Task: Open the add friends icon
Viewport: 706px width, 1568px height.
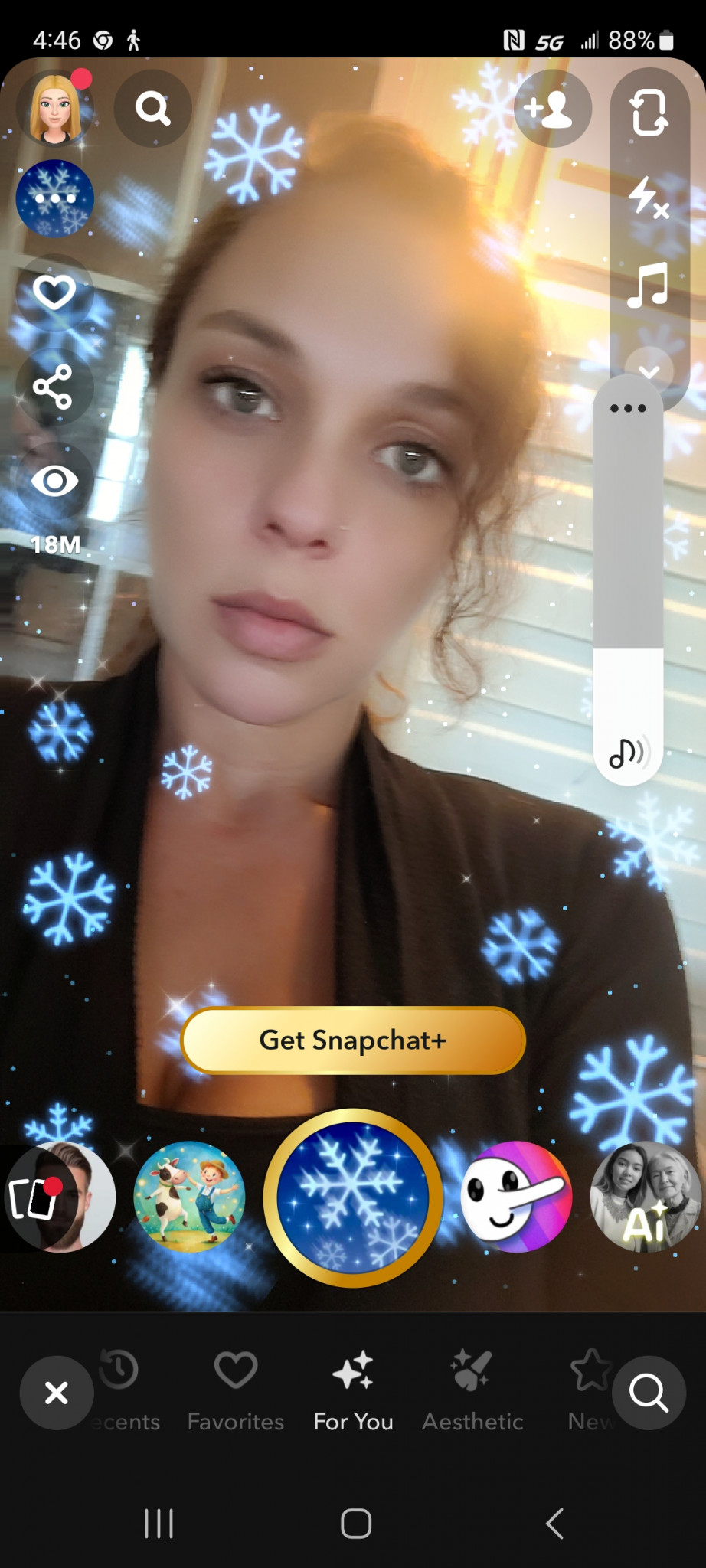Action: [x=551, y=109]
